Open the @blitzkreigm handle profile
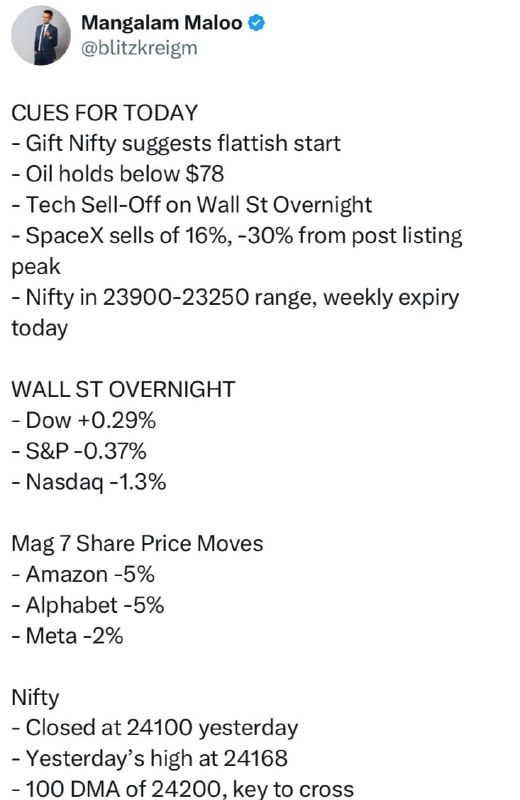The image size is (520, 800). [139, 48]
